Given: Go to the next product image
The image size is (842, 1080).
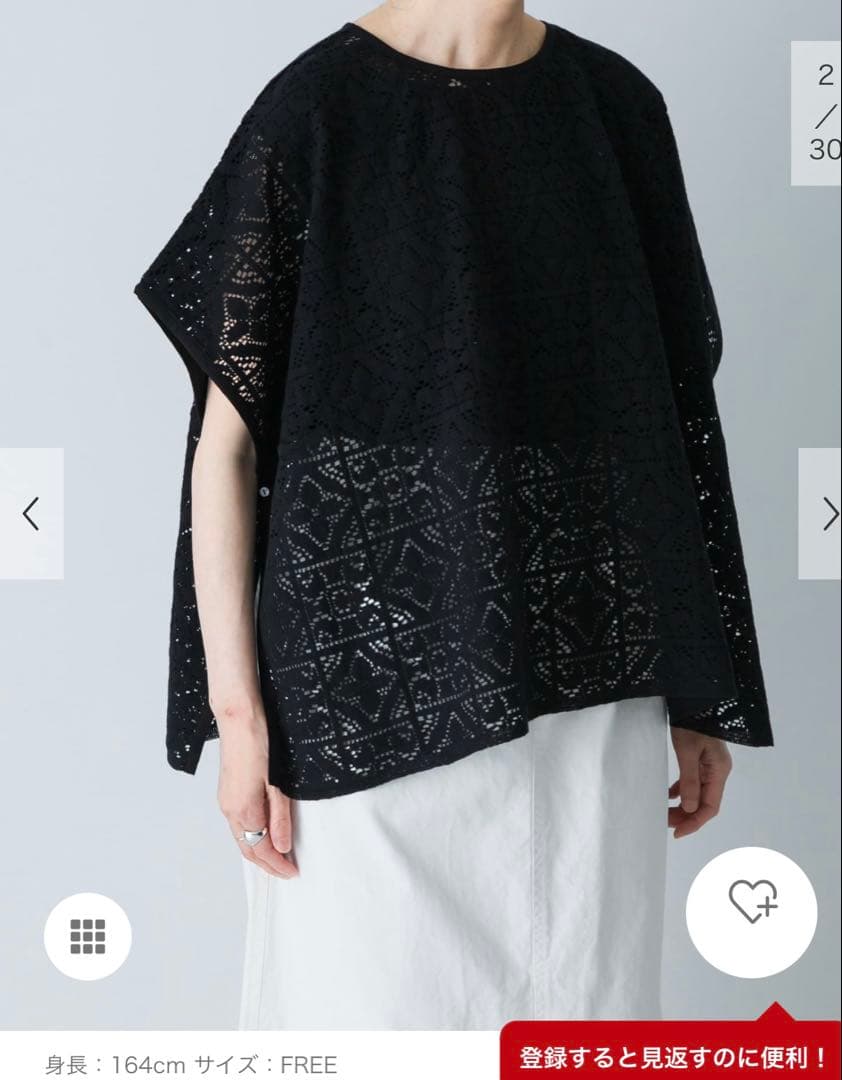Looking at the screenshot, I should click(822, 513).
